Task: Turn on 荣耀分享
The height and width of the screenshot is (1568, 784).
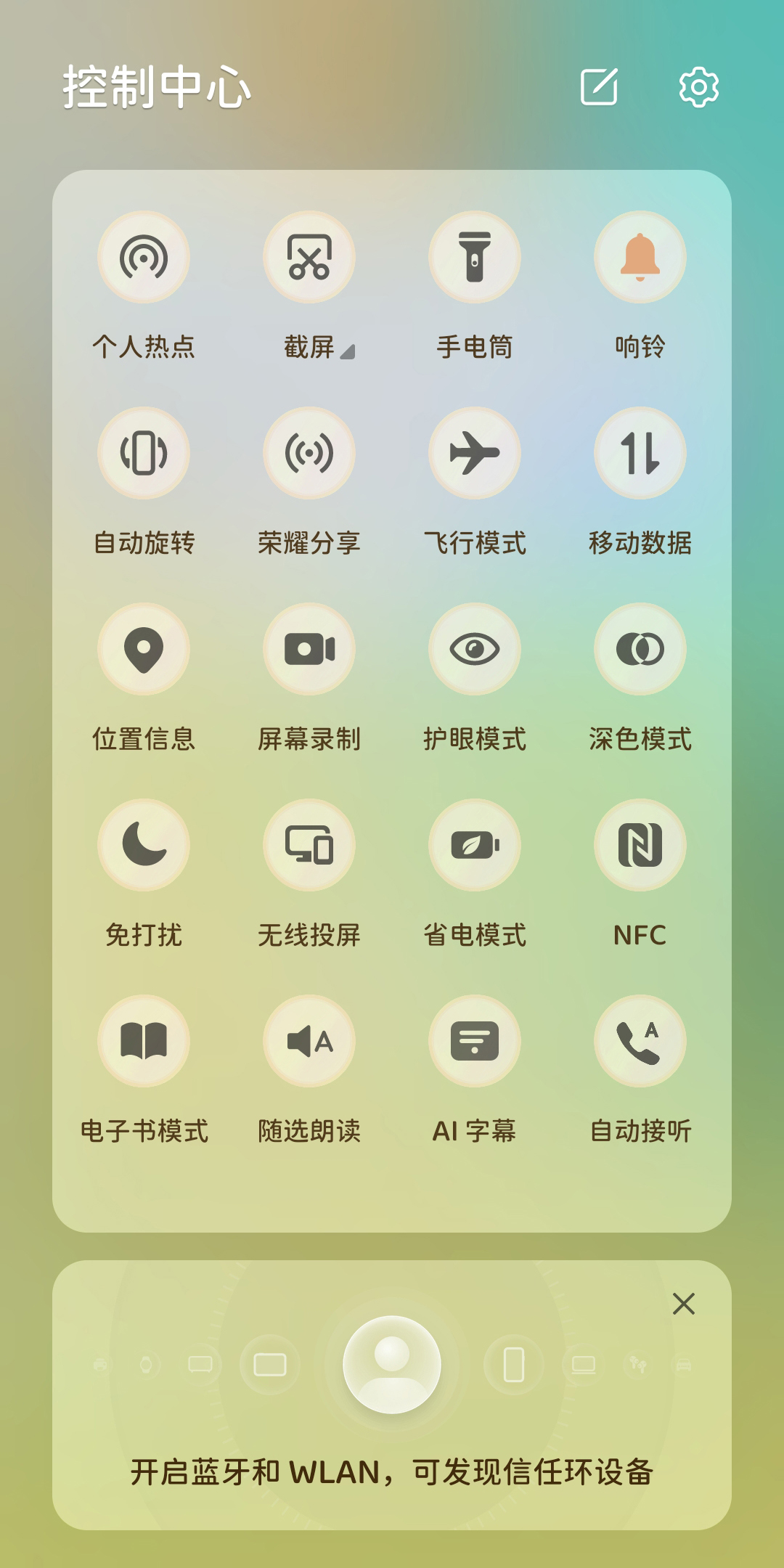Action: (309, 453)
